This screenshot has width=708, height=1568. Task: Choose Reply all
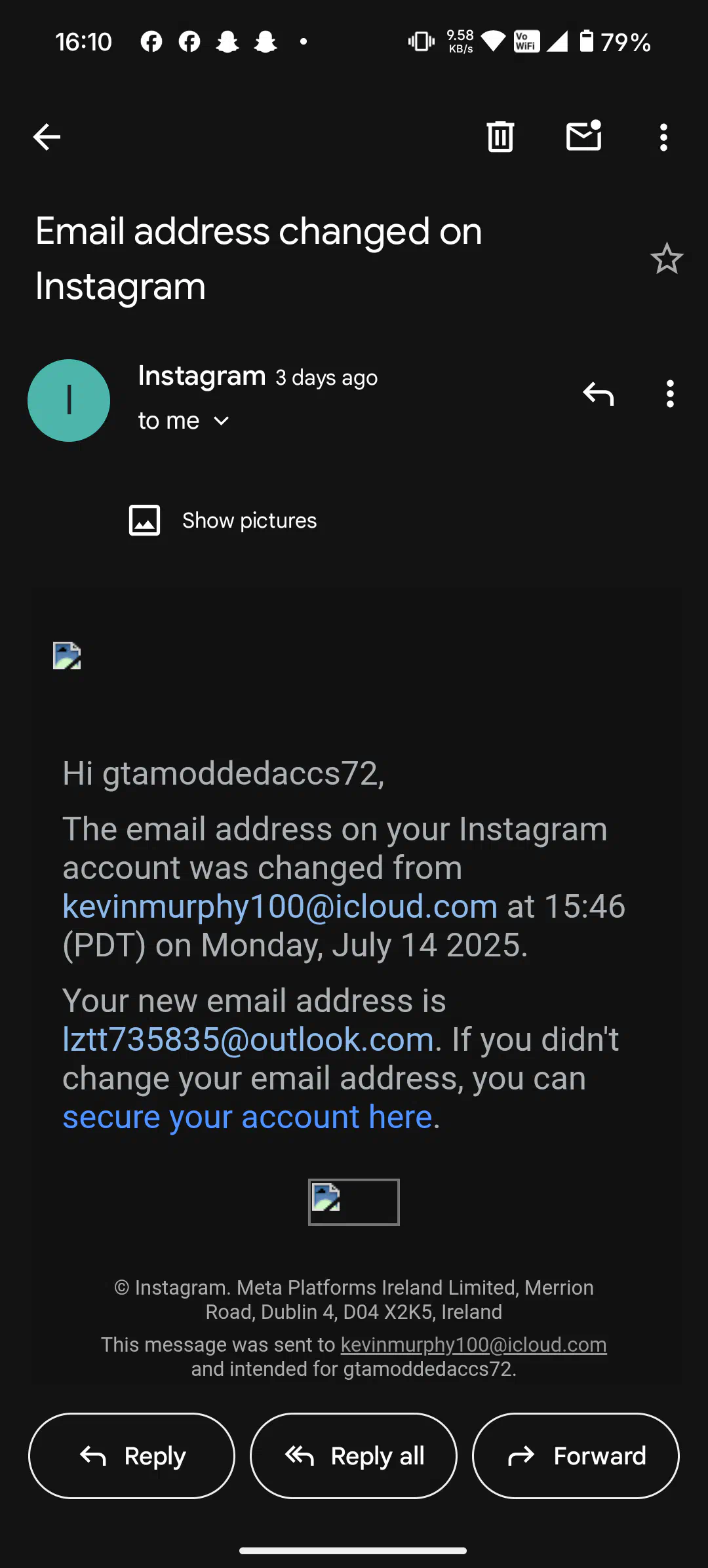coord(353,1455)
